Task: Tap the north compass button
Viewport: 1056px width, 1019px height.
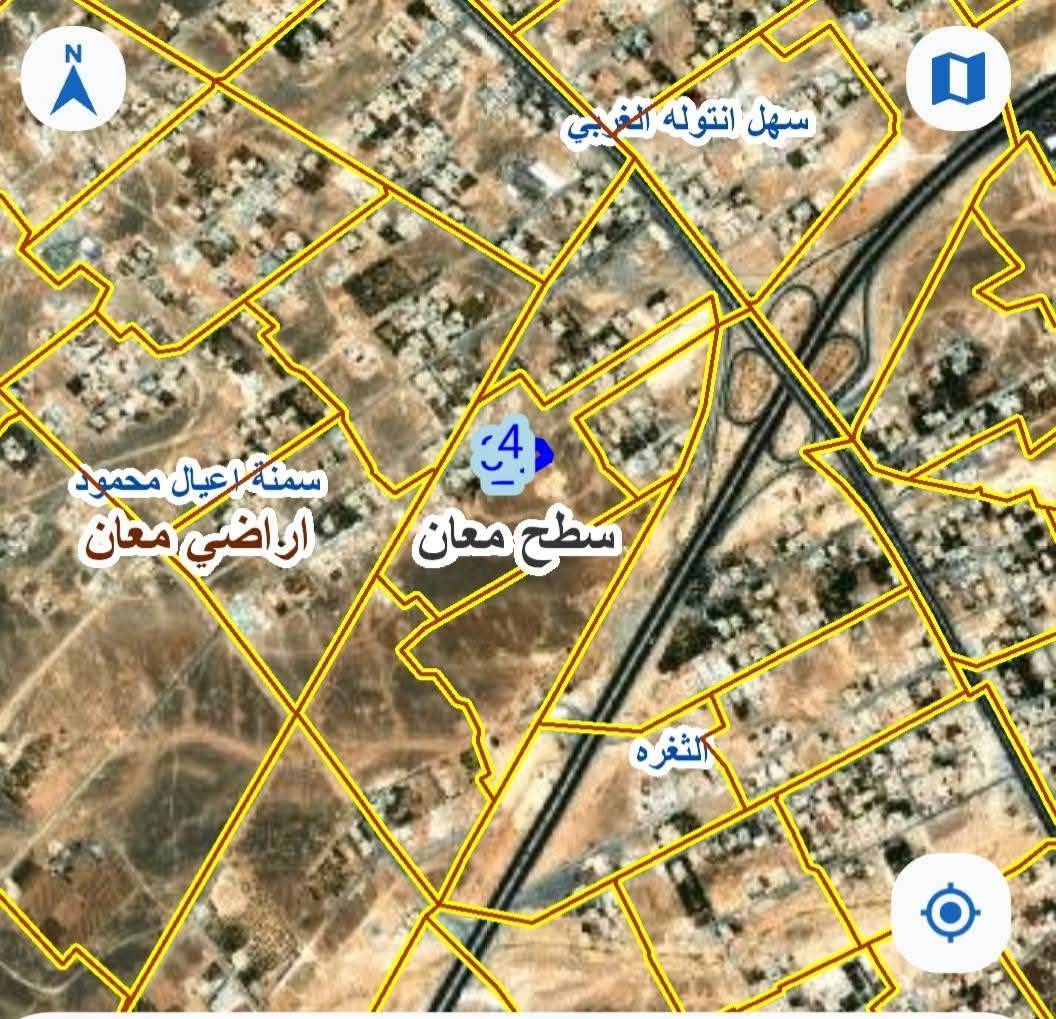Action: [73, 80]
